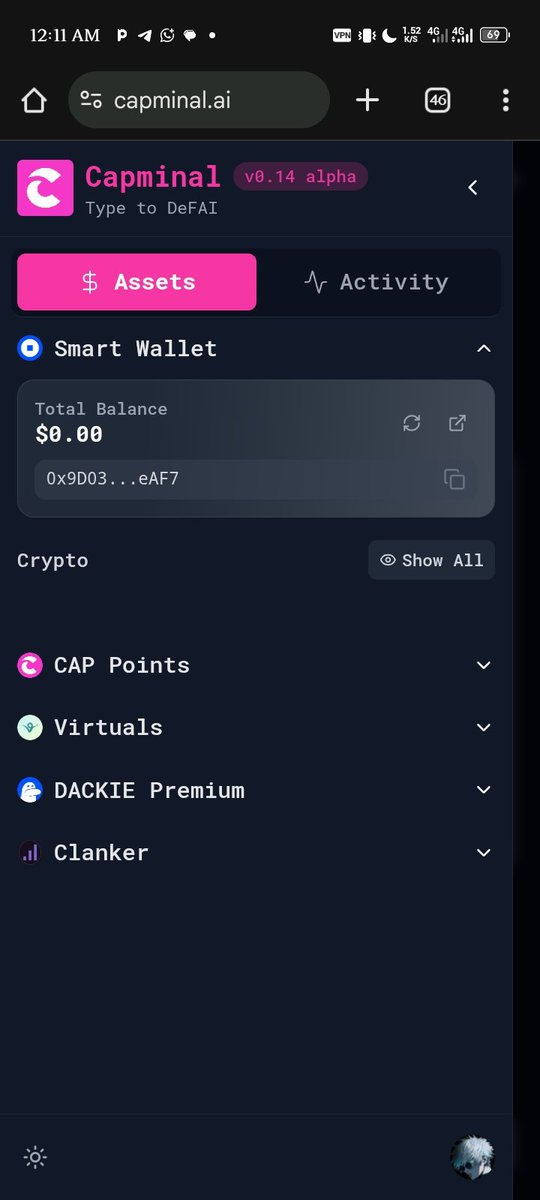This screenshot has height=1200, width=540.
Task: Tap the capminal.ai address bar
Action: pyautogui.click(x=199, y=100)
